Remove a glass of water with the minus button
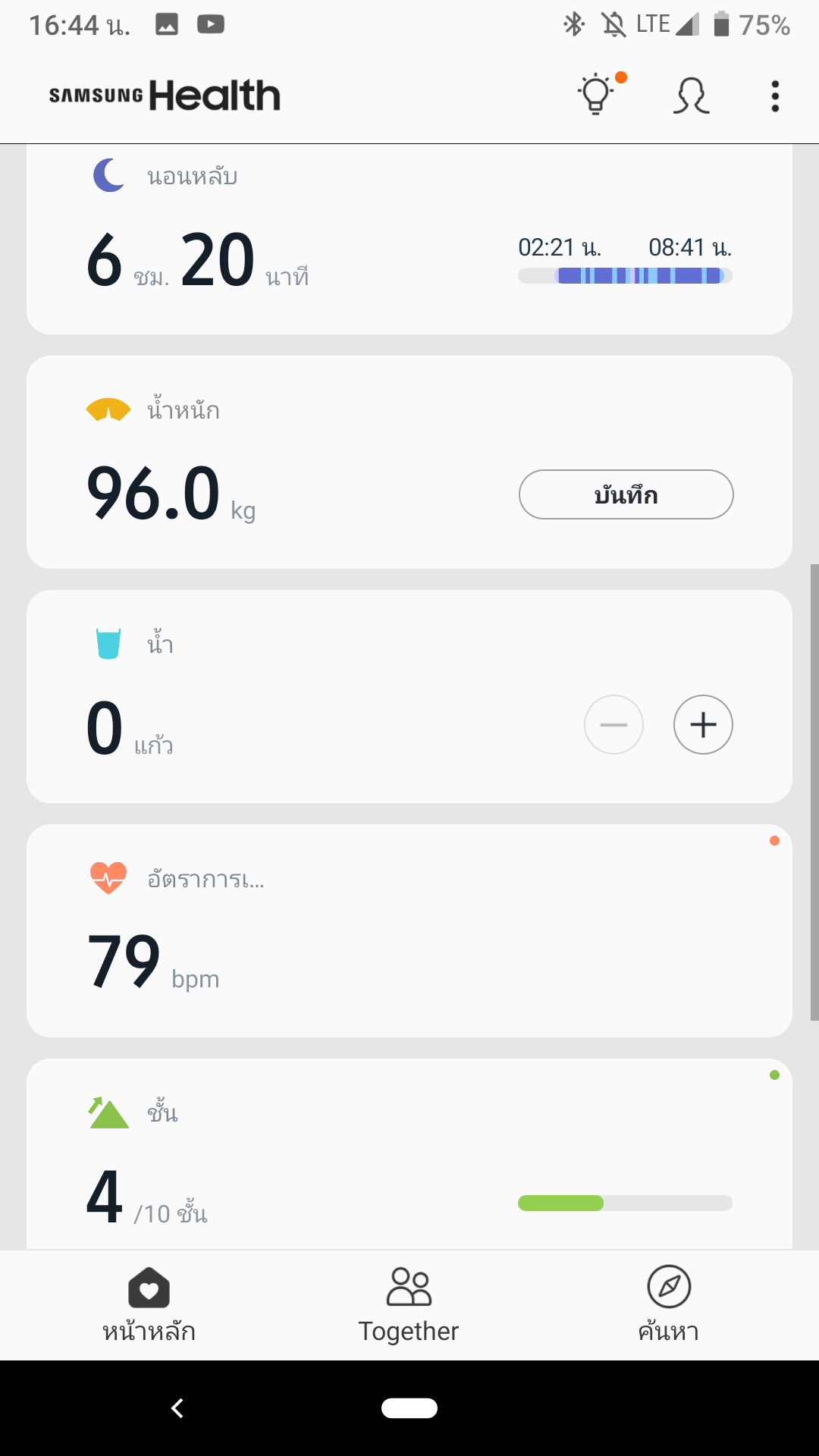The width and height of the screenshot is (819, 1456). click(613, 724)
